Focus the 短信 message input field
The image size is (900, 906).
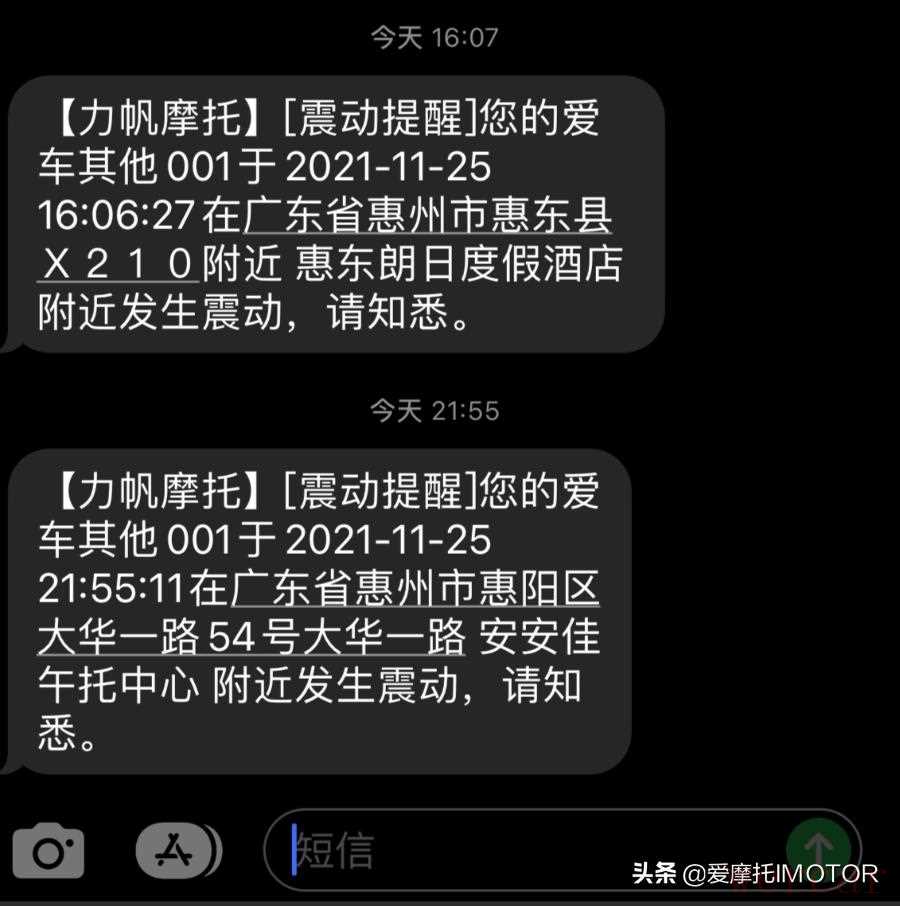pos(520,851)
